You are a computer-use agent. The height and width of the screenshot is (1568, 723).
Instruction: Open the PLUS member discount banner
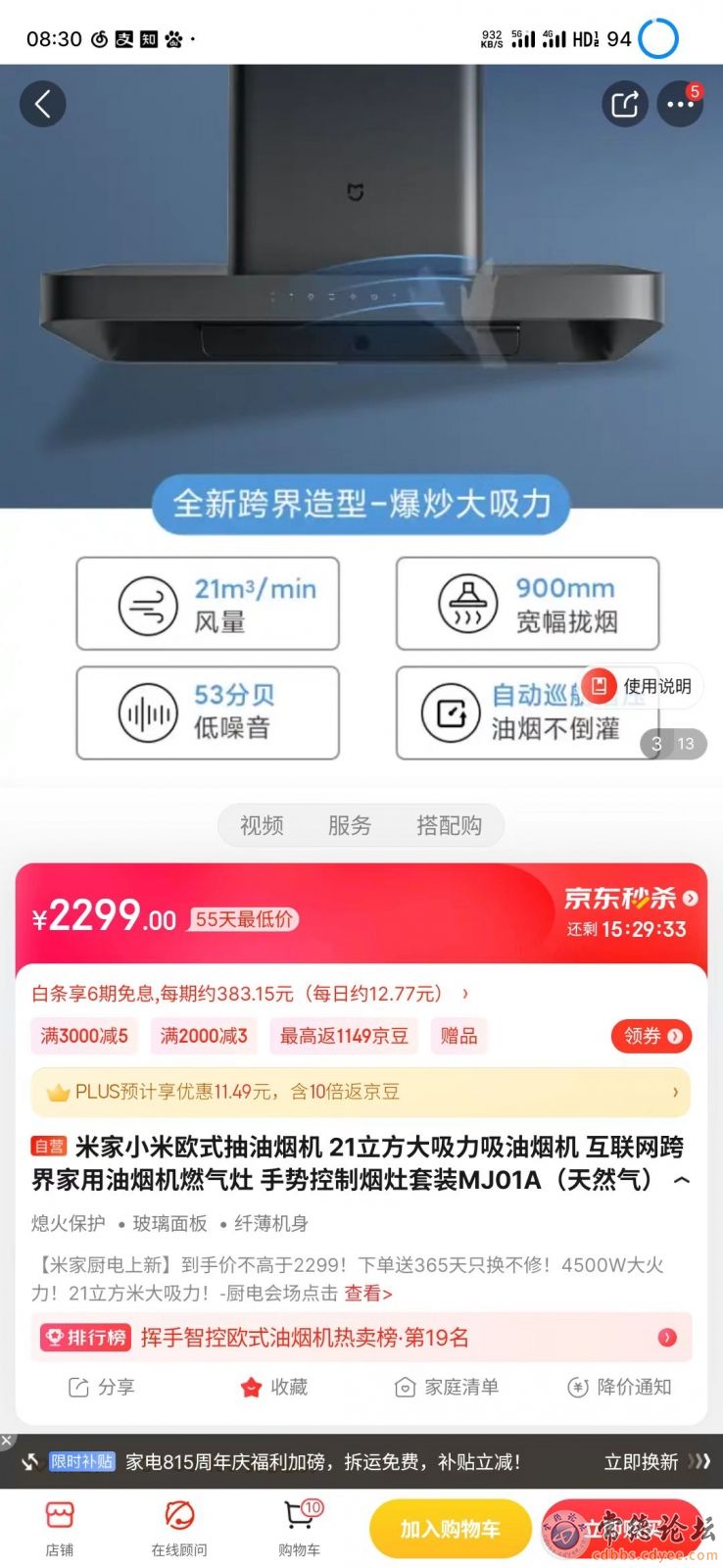pyautogui.click(x=361, y=1092)
